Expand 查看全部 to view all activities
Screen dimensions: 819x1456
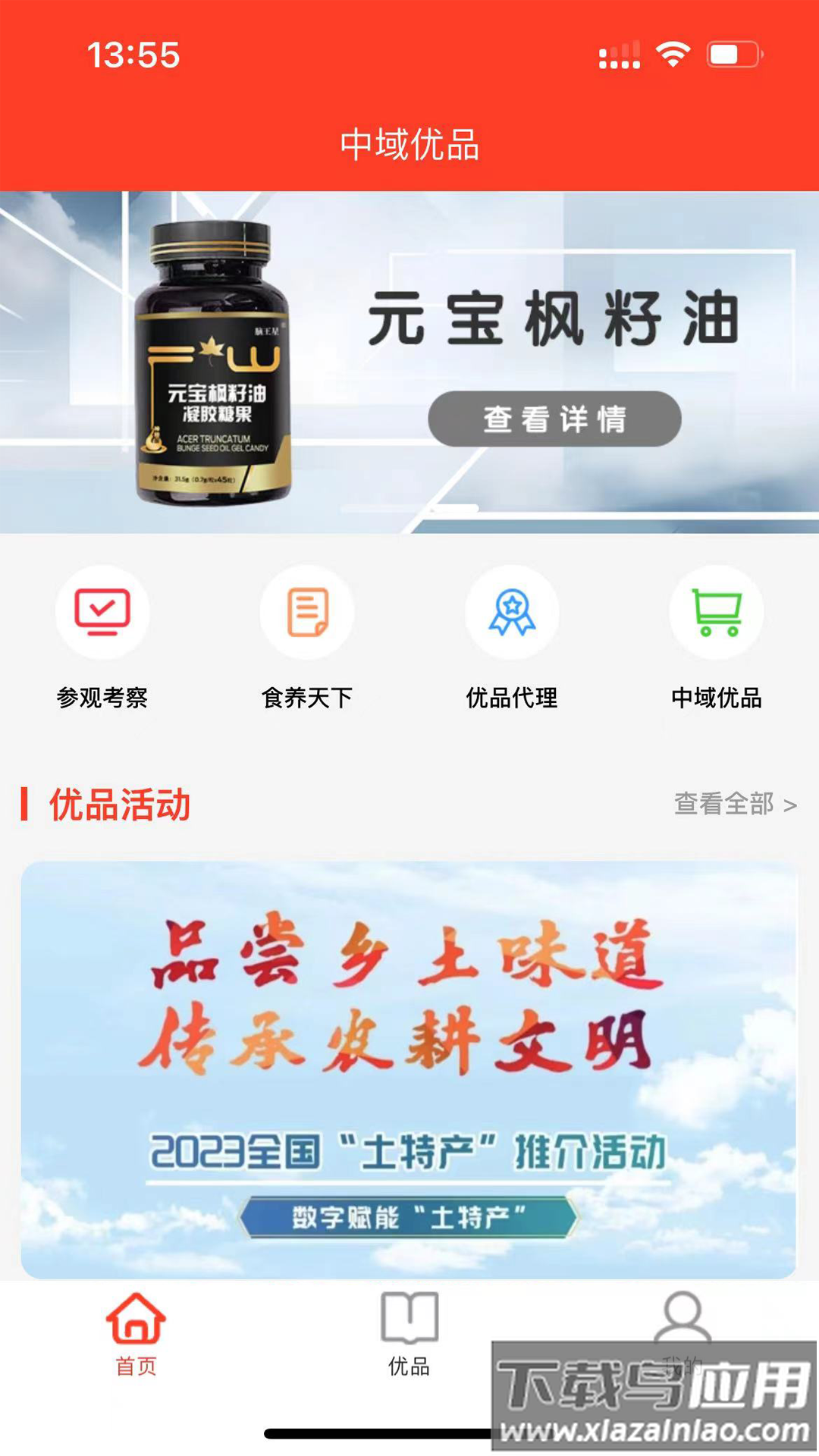click(x=724, y=806)
